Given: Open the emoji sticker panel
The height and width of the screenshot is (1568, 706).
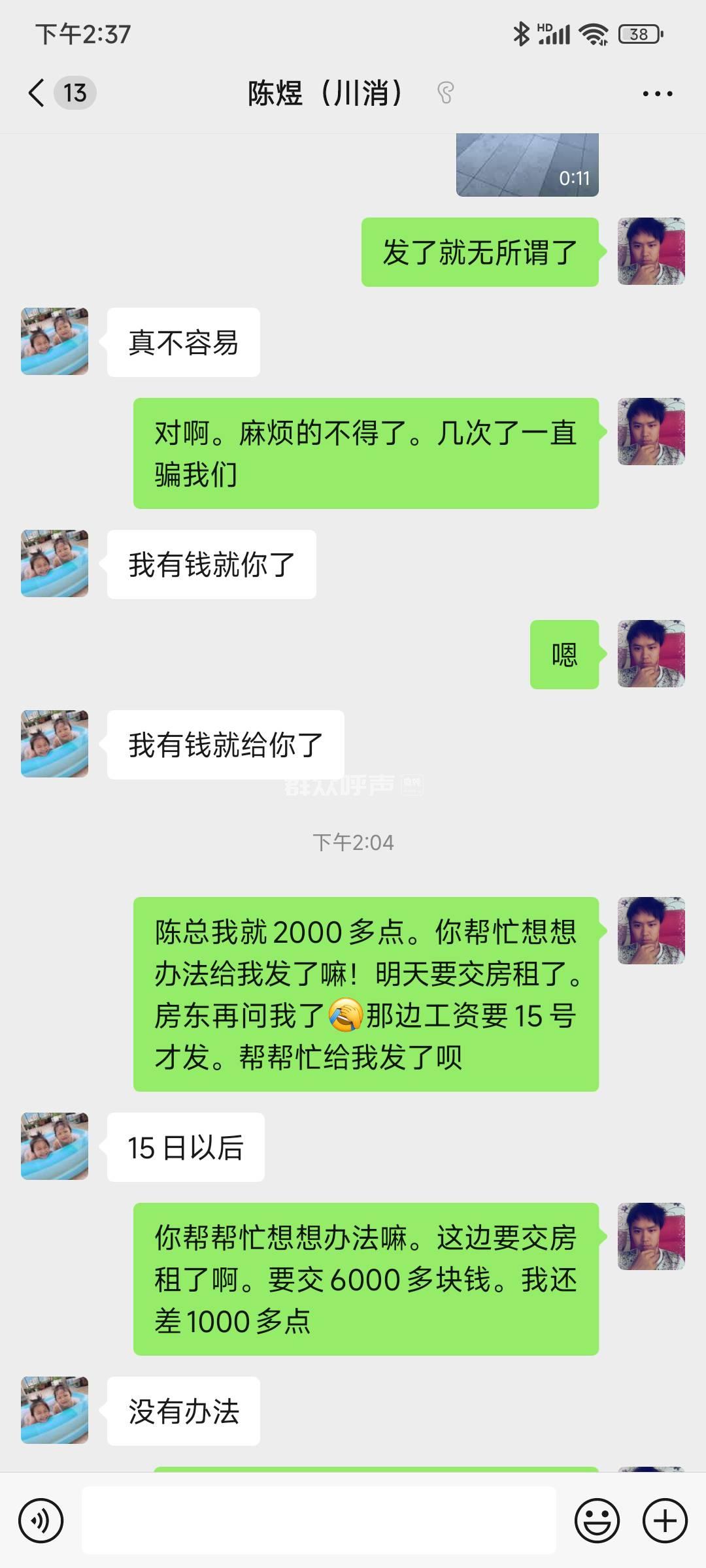Looking at the screenshot, I should (x=596, y=1521).
